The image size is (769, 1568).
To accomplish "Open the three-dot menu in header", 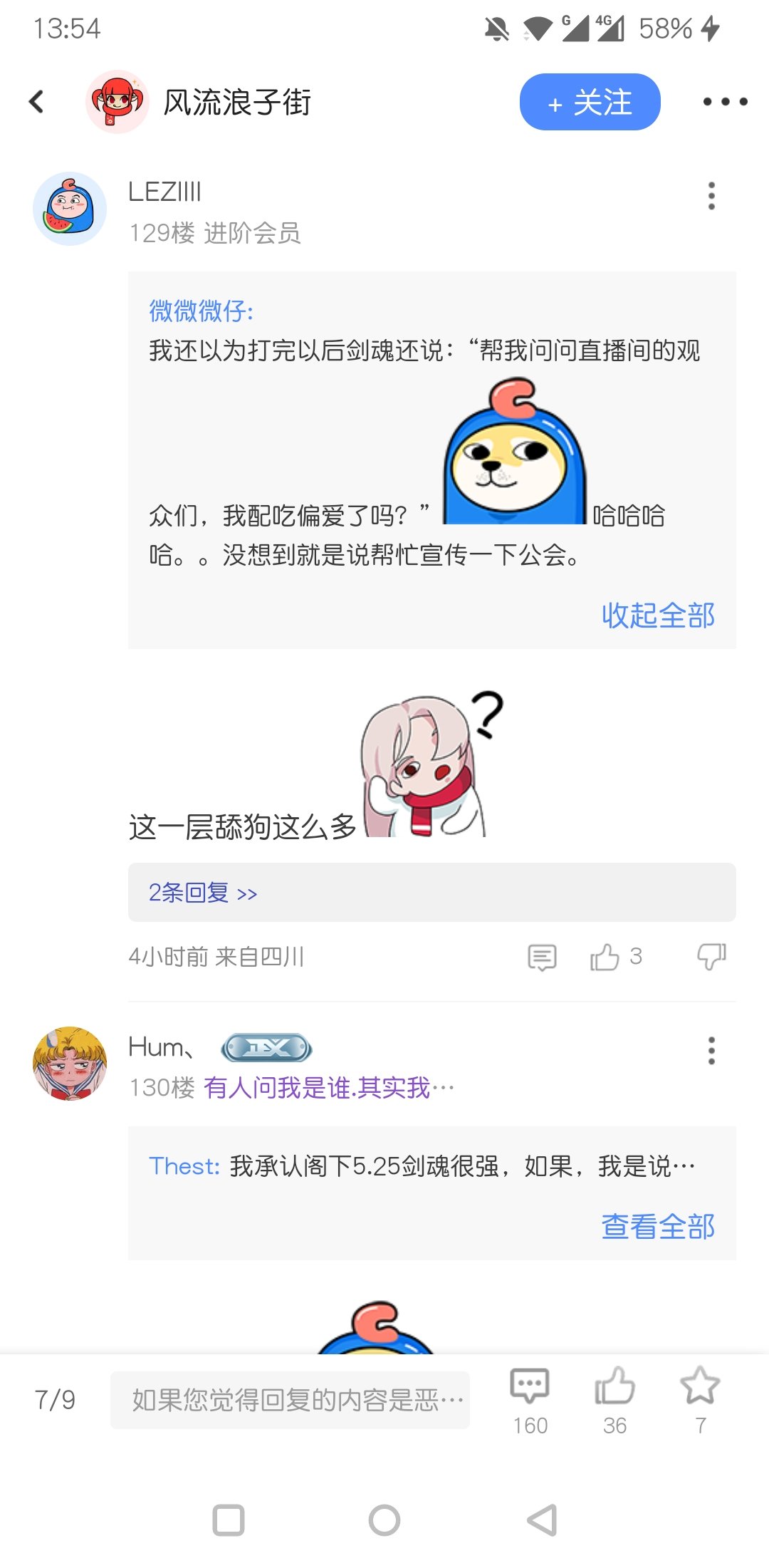I will pos(725,102).
